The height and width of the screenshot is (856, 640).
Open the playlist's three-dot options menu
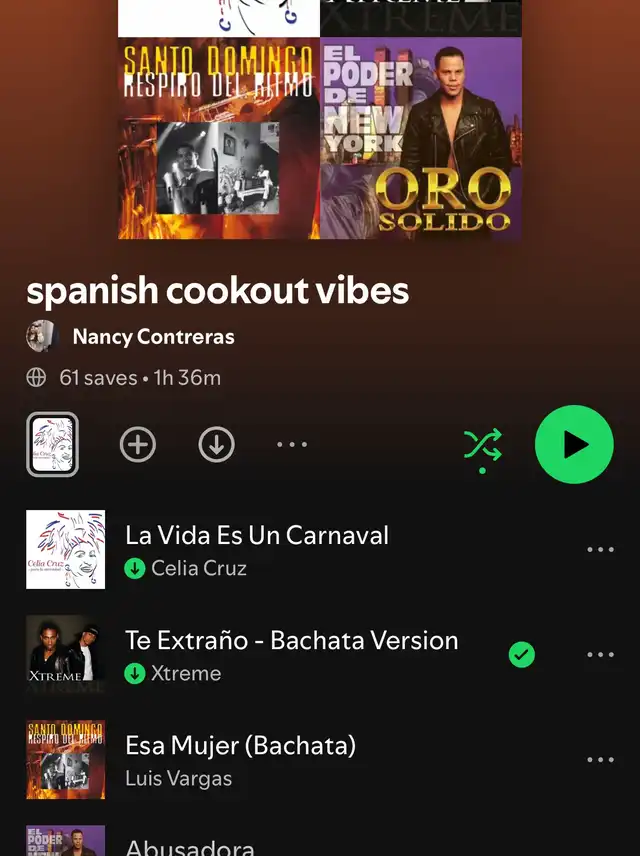[x=292, y=444]
